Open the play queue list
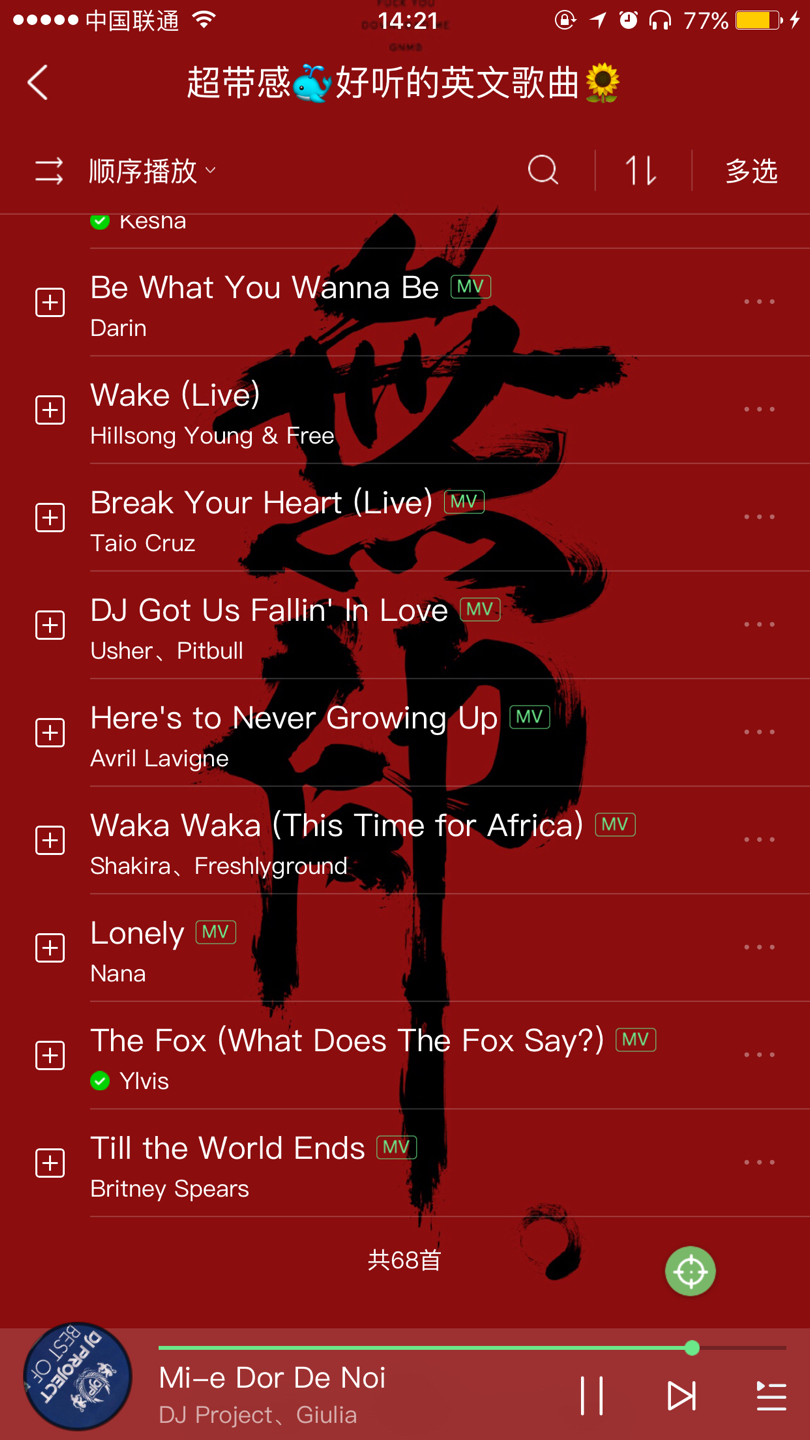The width and height of the screenshot is (810, 1440). (770, 1395)
